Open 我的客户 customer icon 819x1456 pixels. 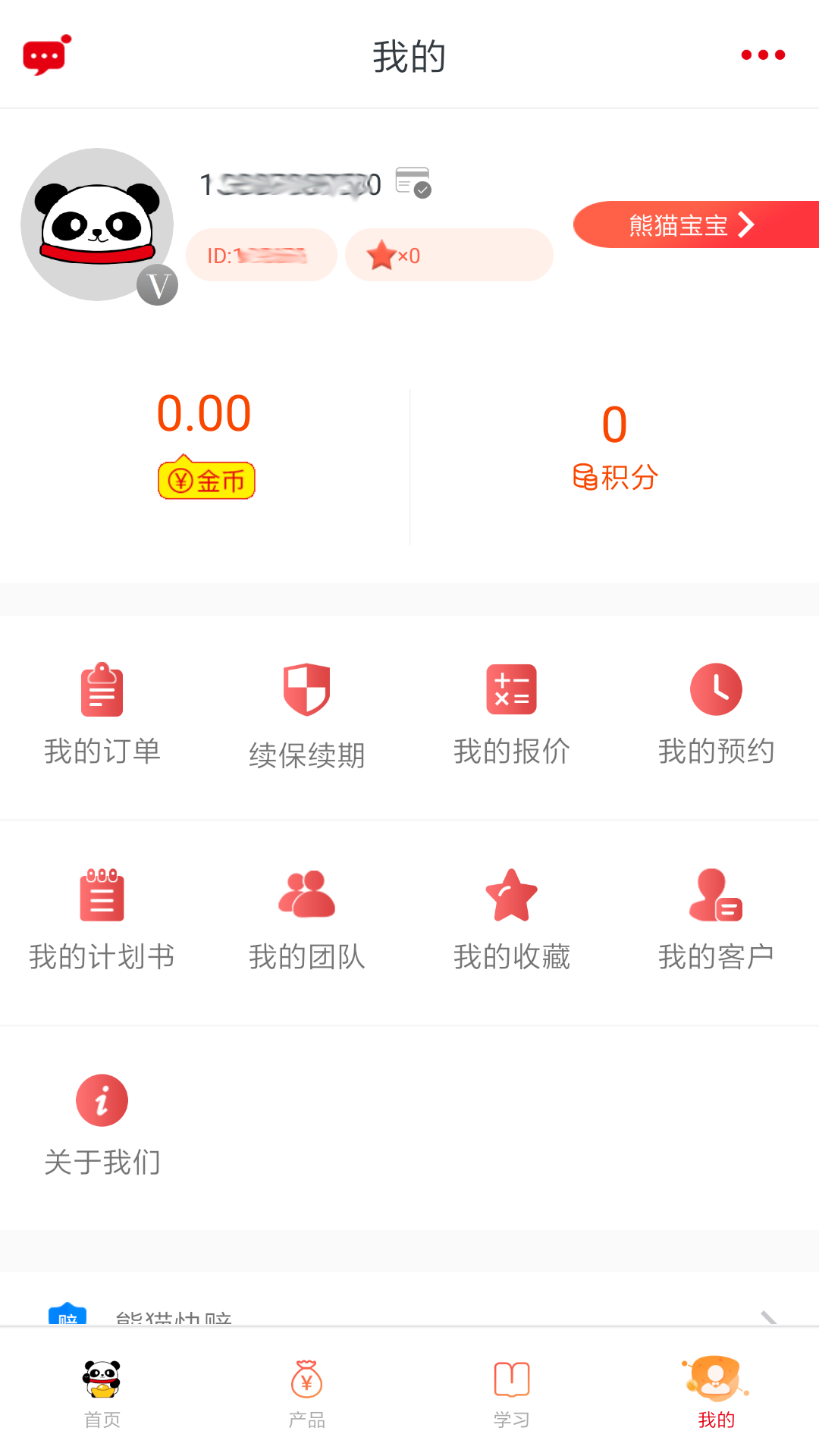tap(716, 895)
